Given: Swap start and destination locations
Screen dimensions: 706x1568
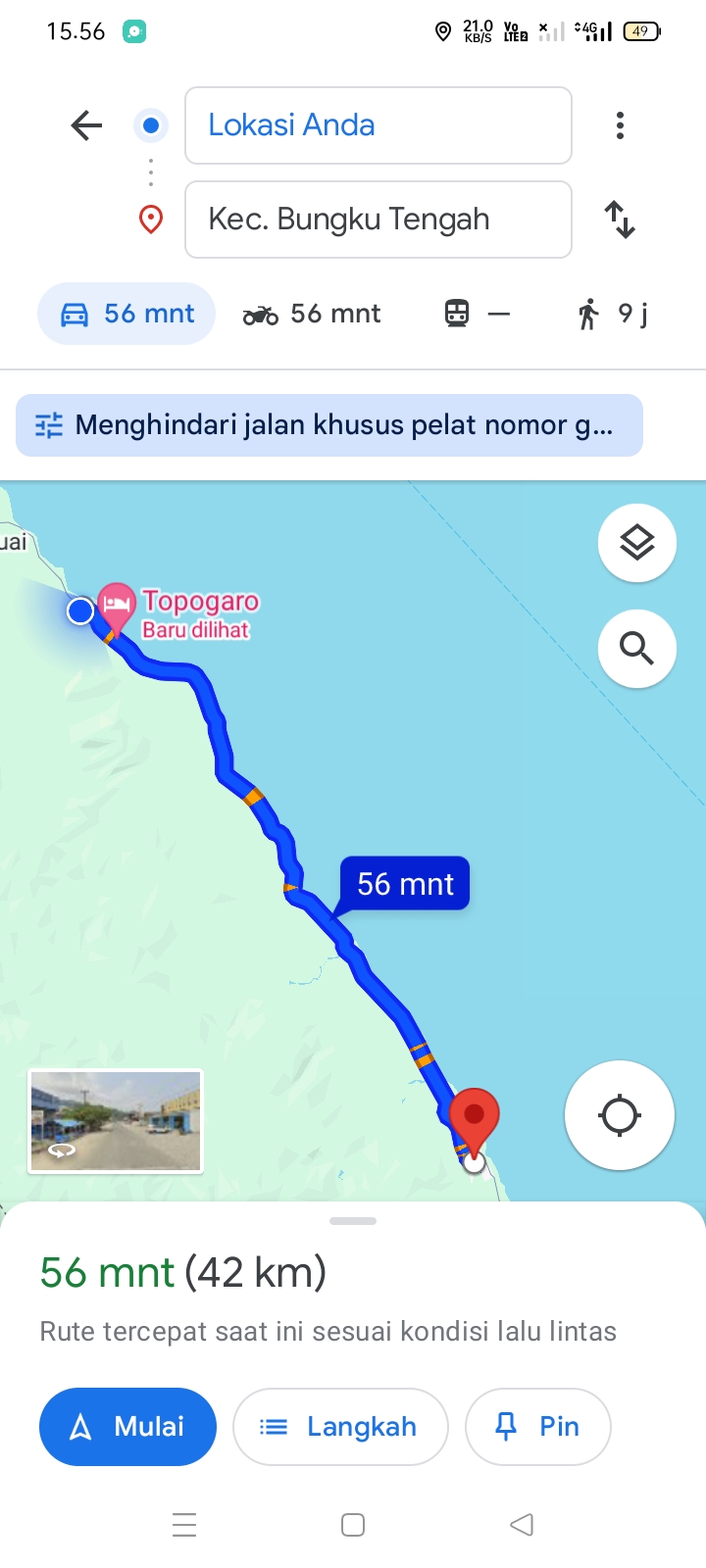Looking at the screenshot, I should coord(620,220).
